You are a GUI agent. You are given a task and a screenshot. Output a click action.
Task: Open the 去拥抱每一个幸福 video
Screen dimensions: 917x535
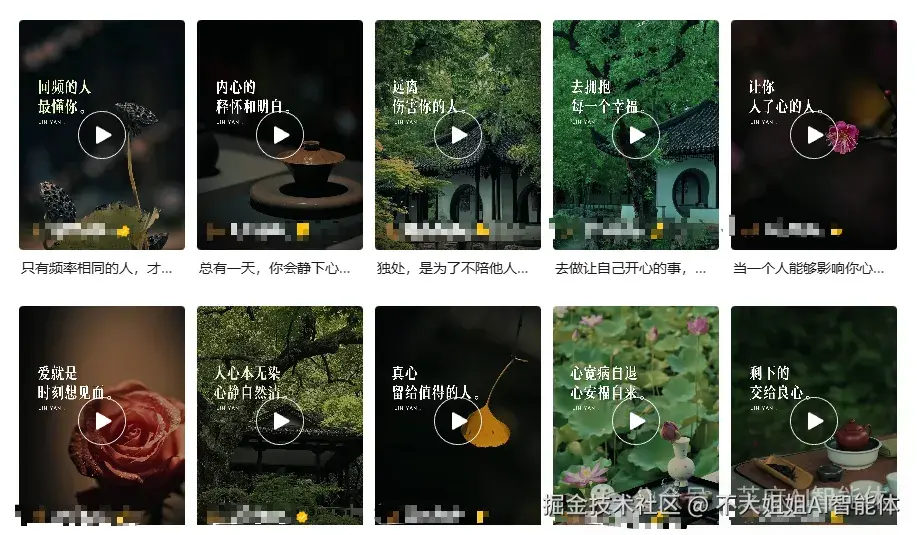pos(636,135)
